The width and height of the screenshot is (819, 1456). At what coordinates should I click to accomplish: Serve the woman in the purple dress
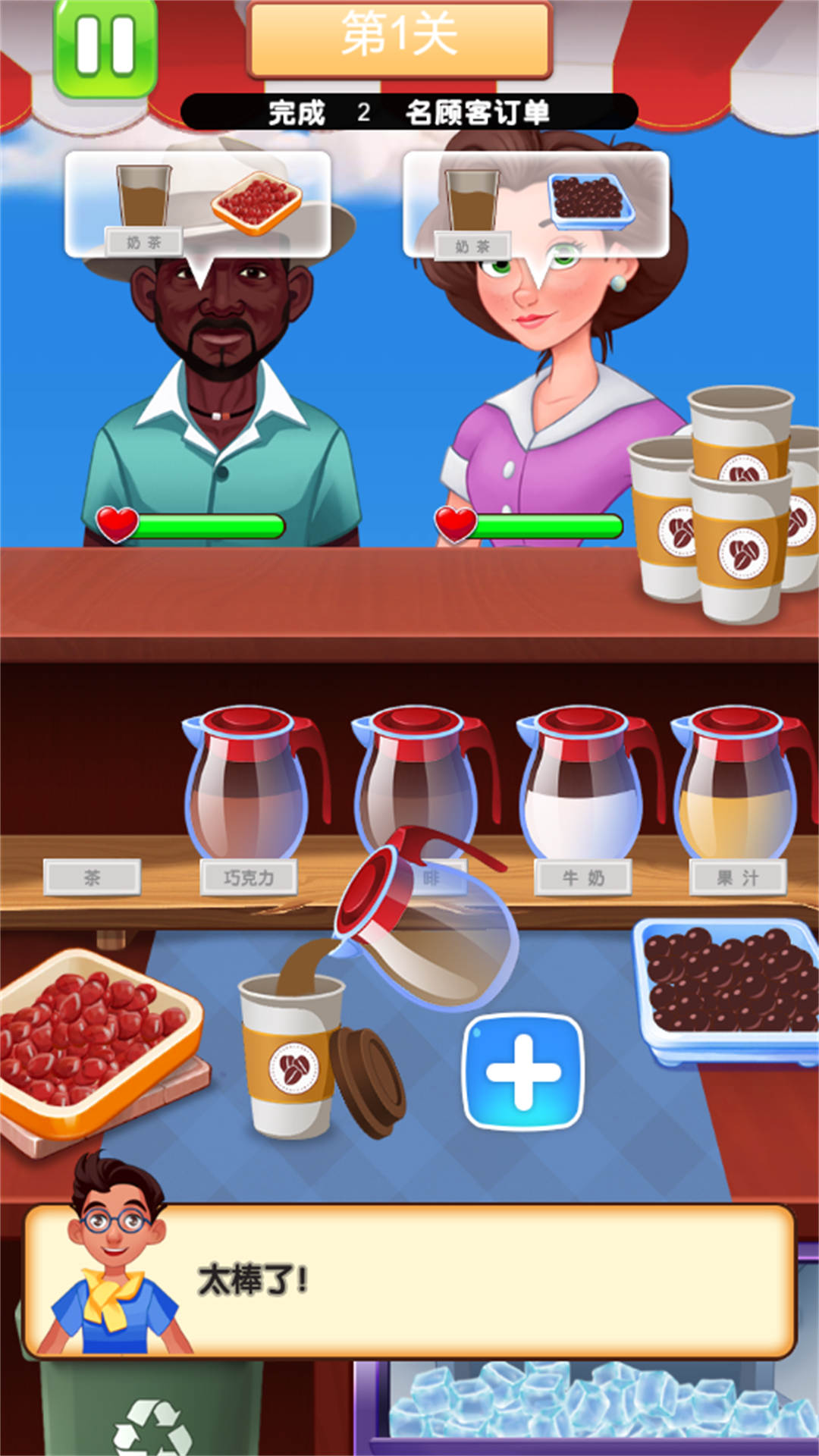546,379
